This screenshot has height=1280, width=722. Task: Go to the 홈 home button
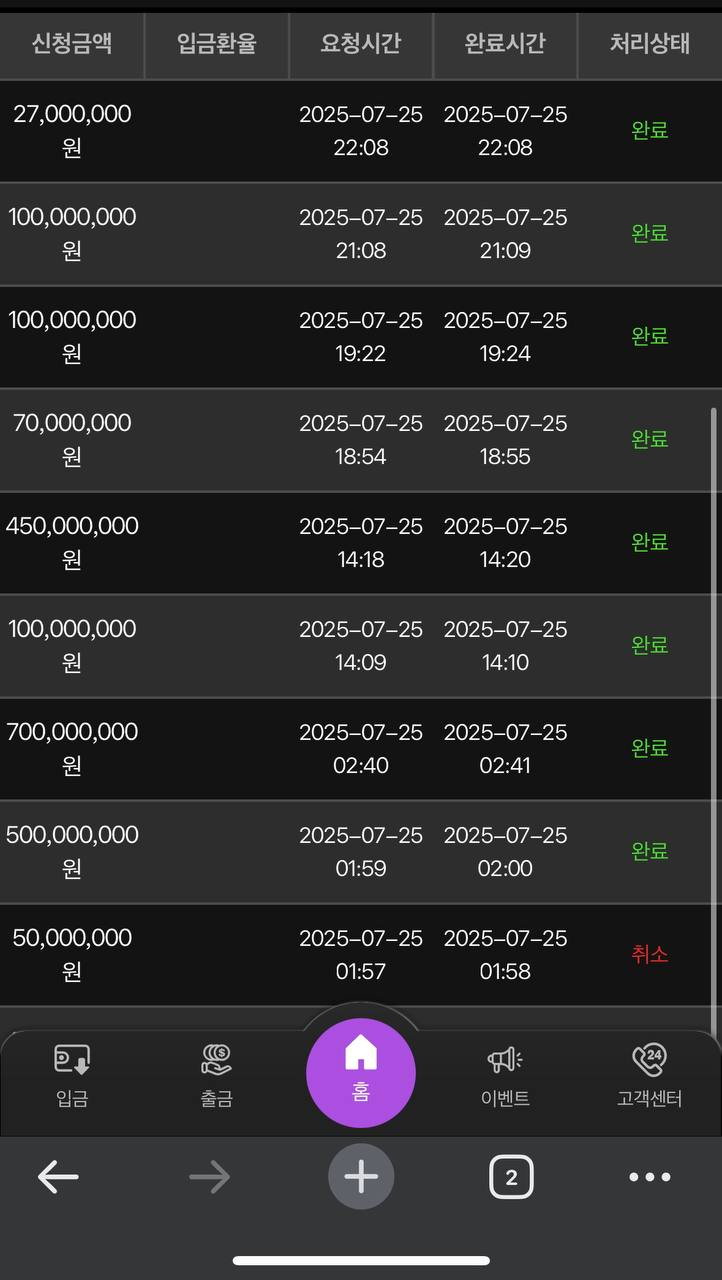(x=361, y=1073)
